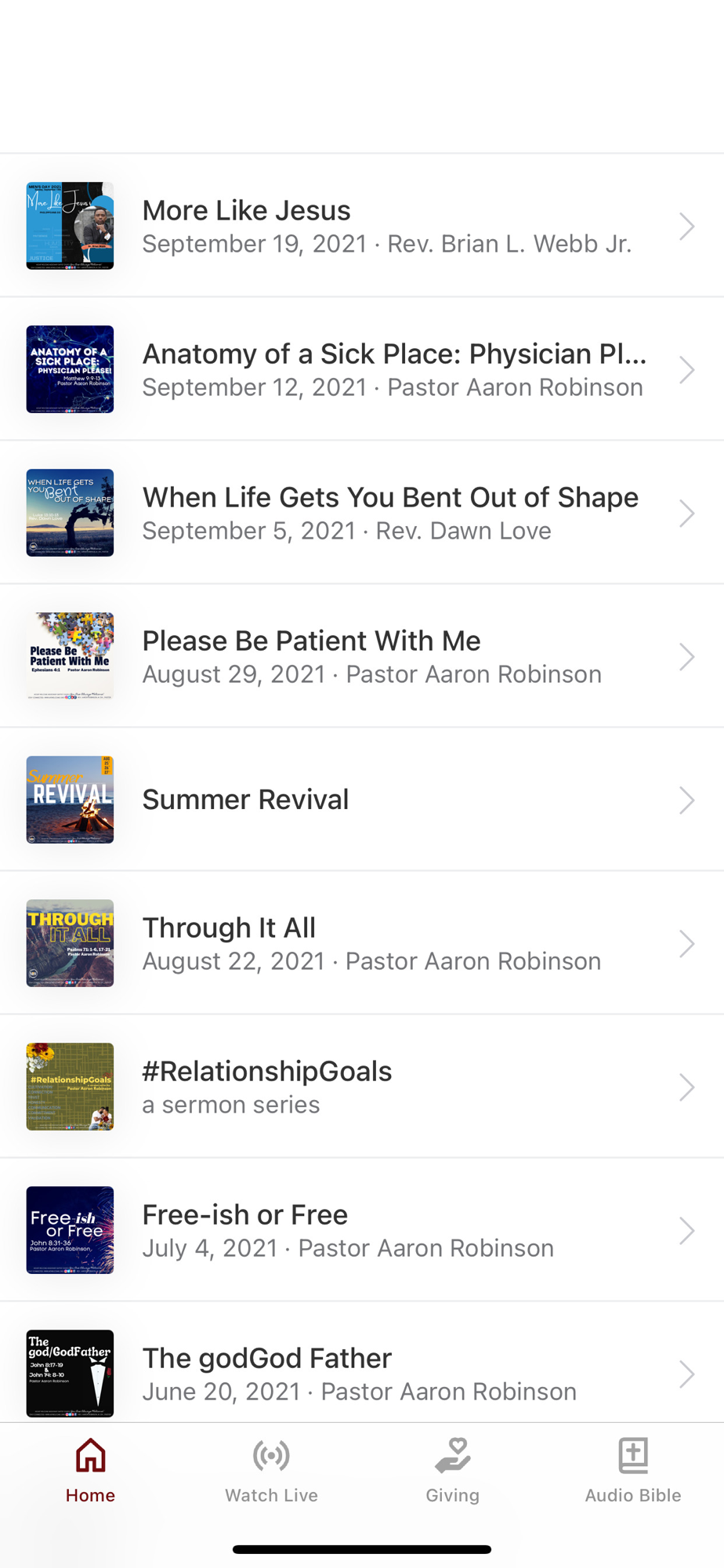Open Anatomy of a Sick Place sermon

point(362,370)
